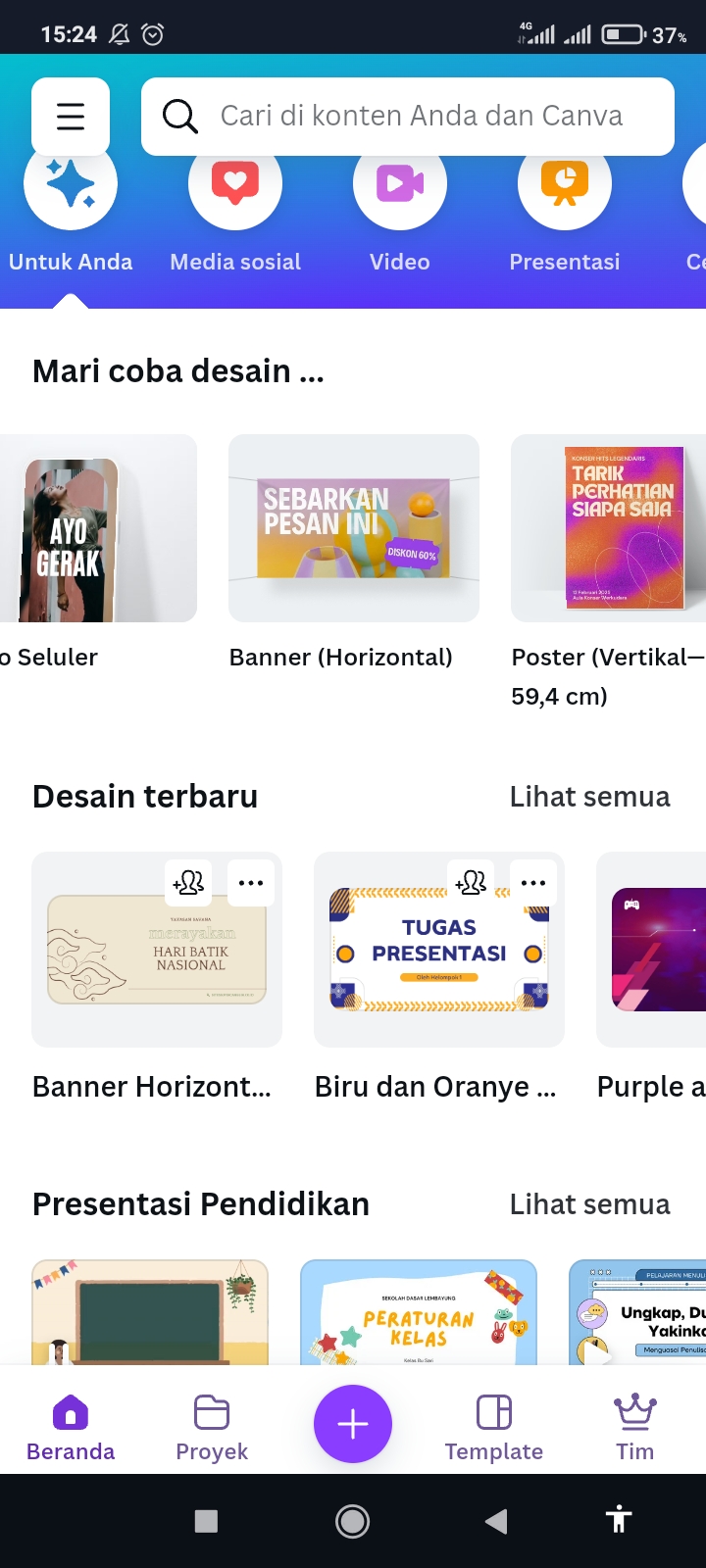Create a new design with plus button
The width and height of the screenshot is (706, 1568).
pyautogui.click(x=353, y=1424)
